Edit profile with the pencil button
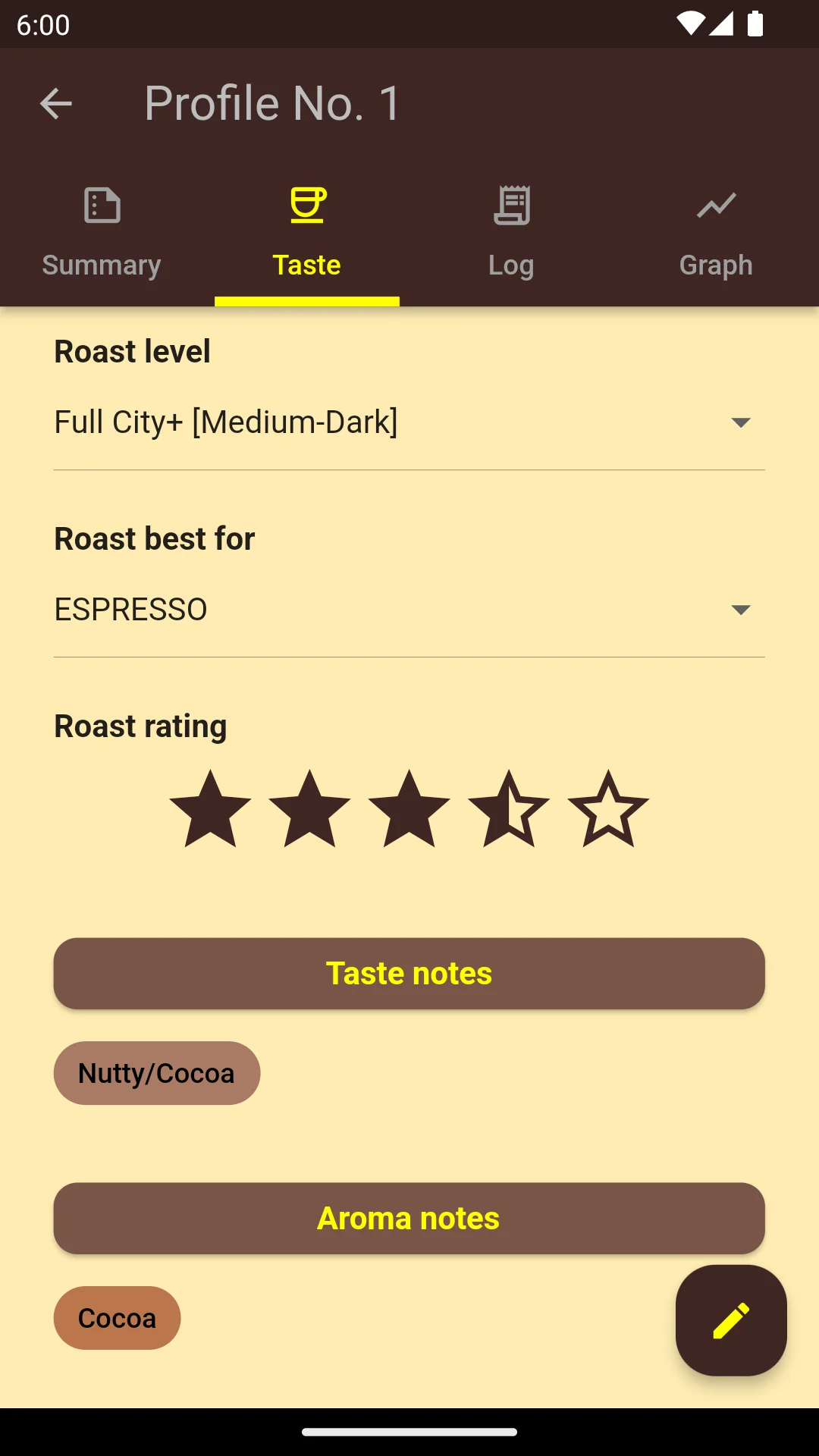The width and height of the screenshot is (819, 1456). pyautogui.click(x=731, y=1320)
